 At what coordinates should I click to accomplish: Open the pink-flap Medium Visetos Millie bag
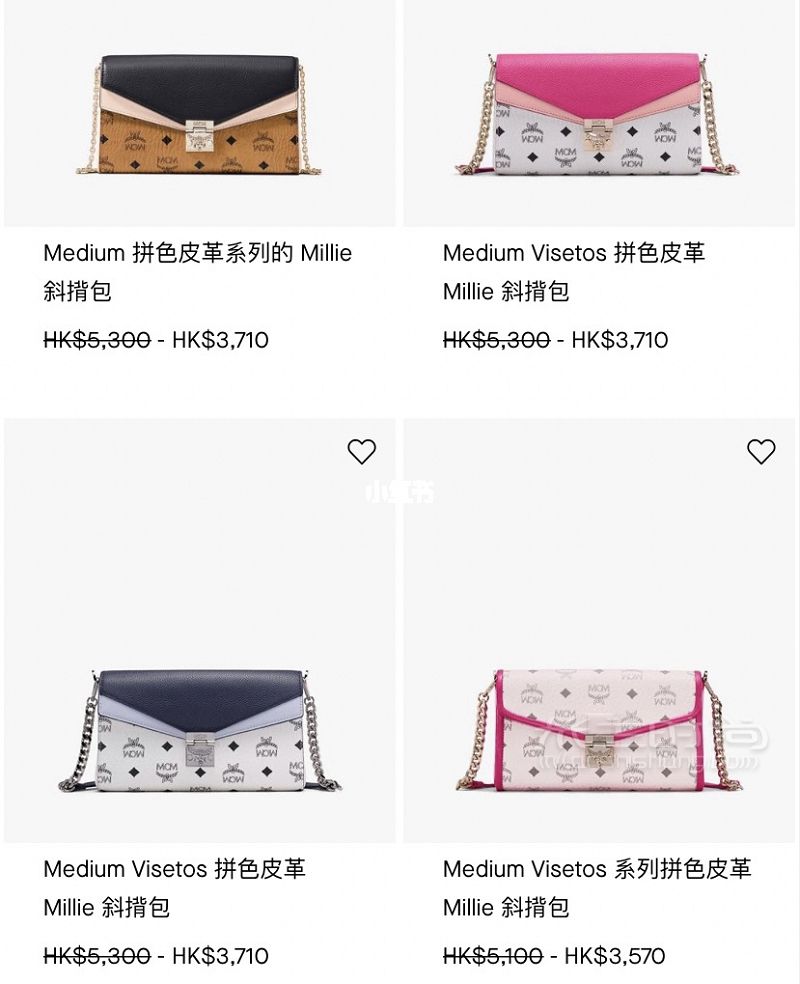tap(600, 115)
